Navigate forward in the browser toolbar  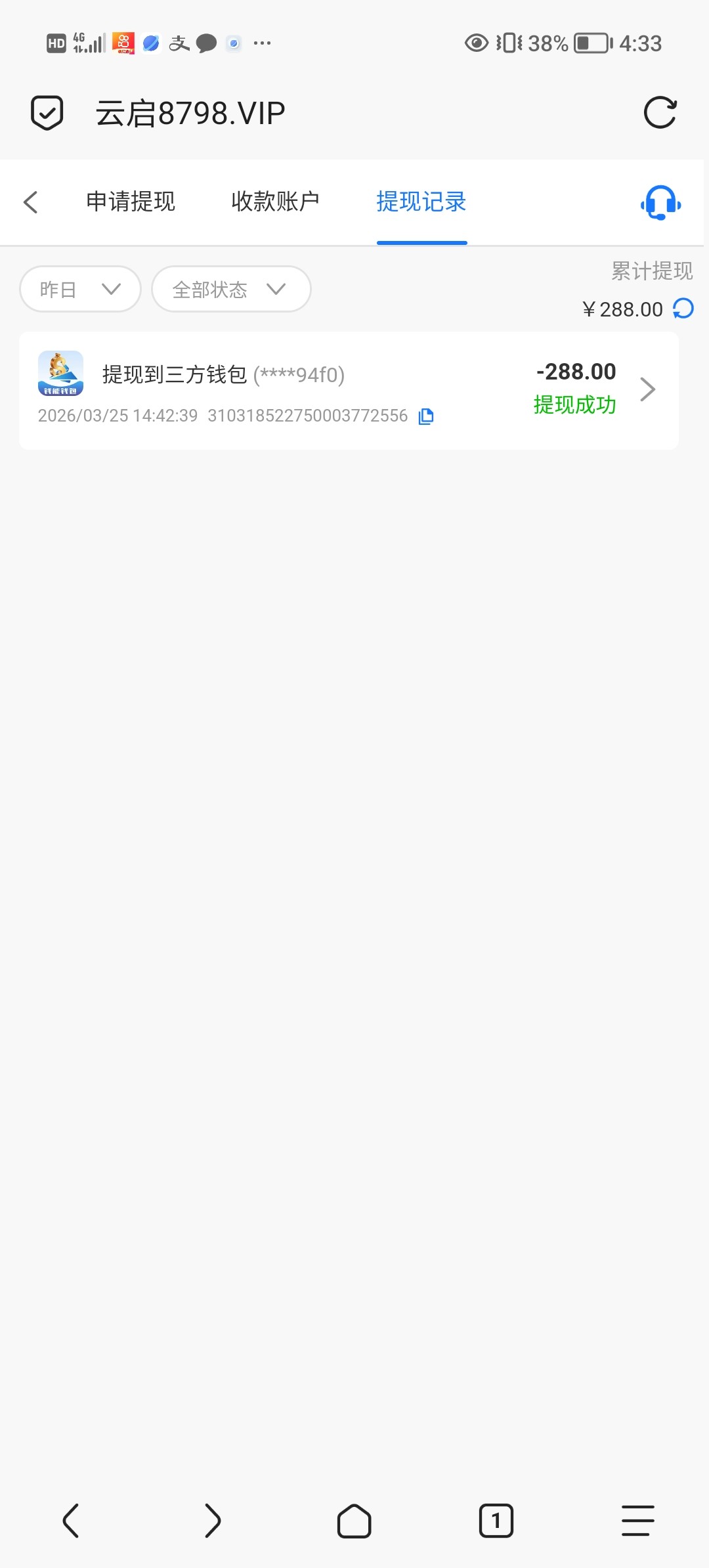point(212,1521)
